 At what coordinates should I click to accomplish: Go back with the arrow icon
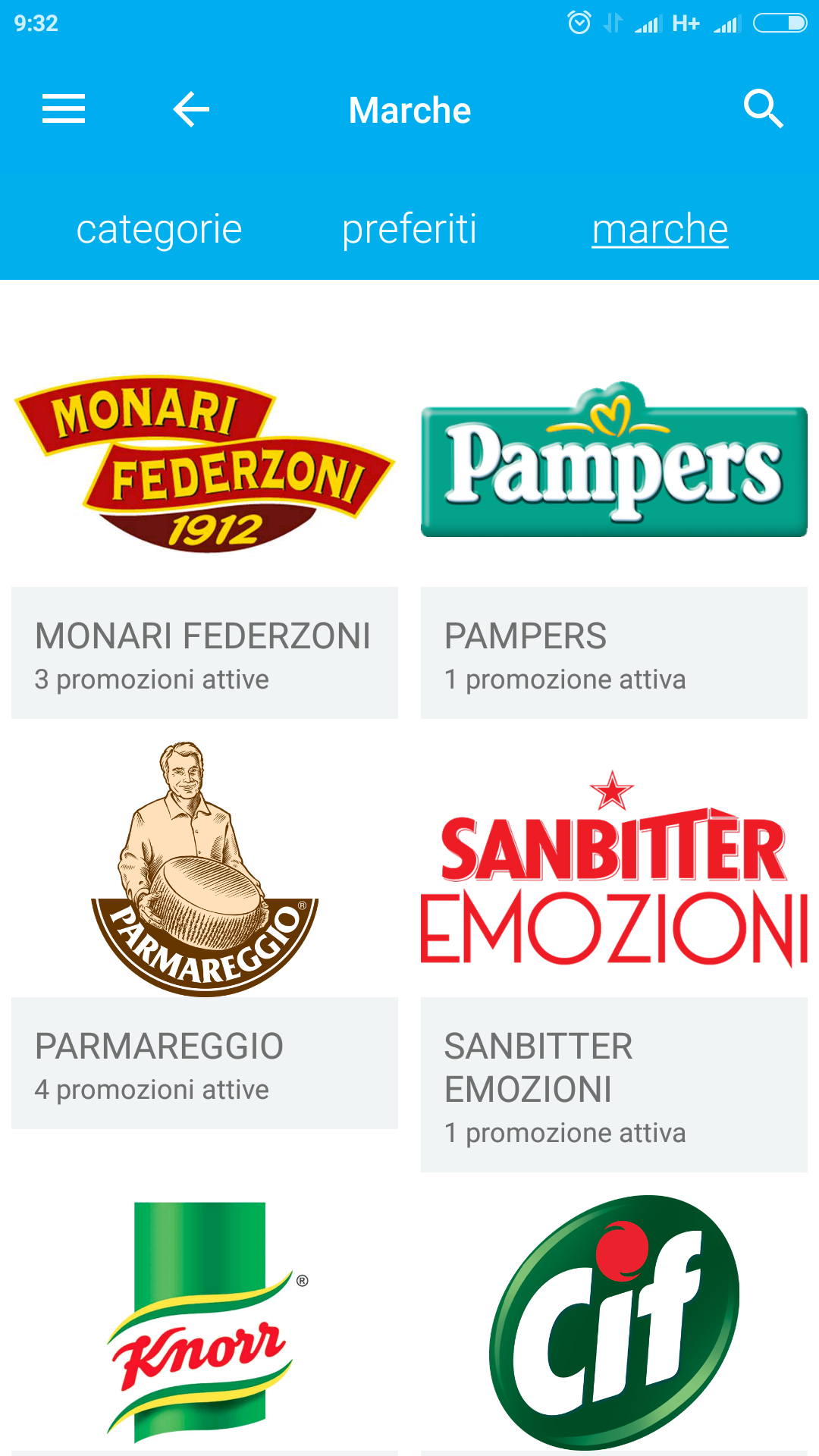(x=191, y=109)
